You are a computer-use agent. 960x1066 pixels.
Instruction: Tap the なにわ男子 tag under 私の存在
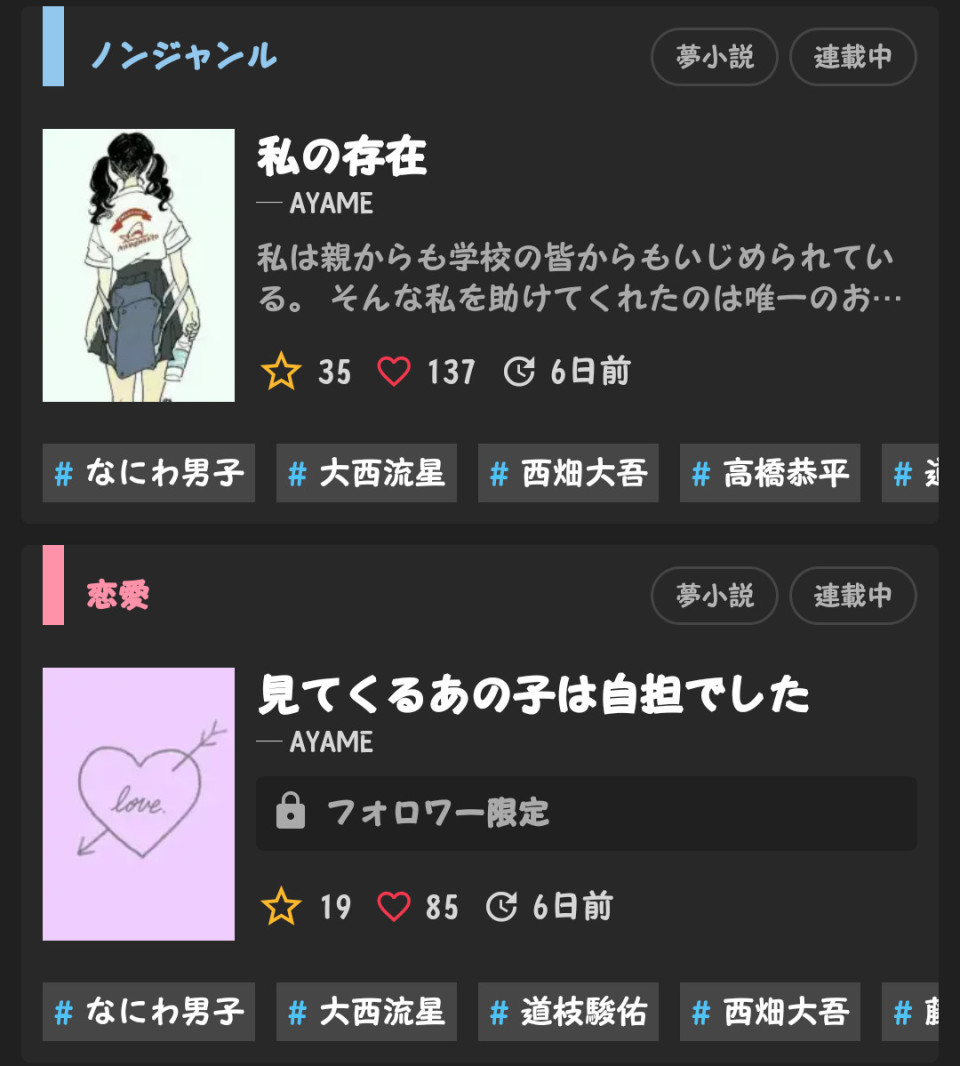(149, 473)
